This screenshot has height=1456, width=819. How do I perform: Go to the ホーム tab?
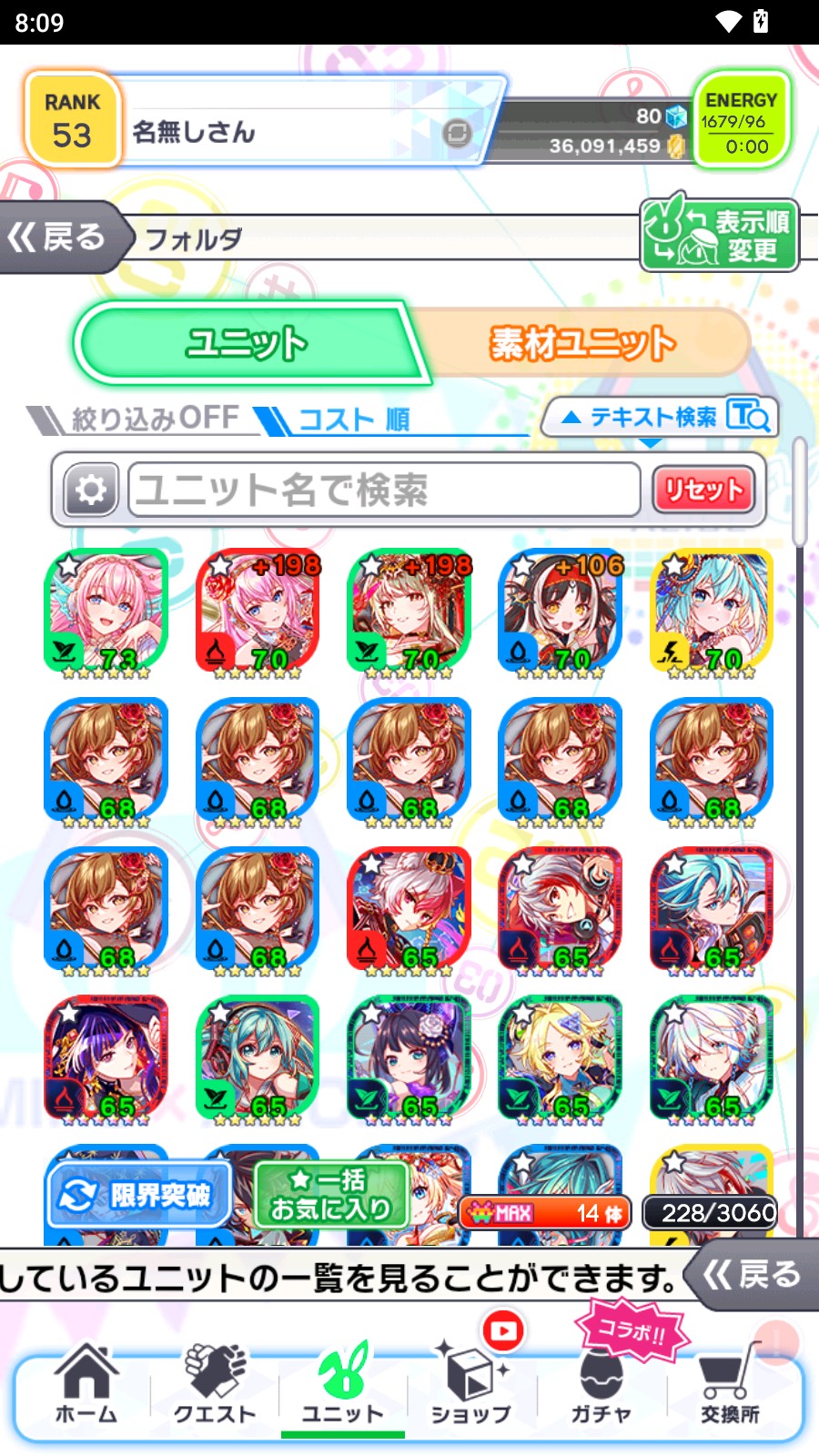[x=86, y=1385]
